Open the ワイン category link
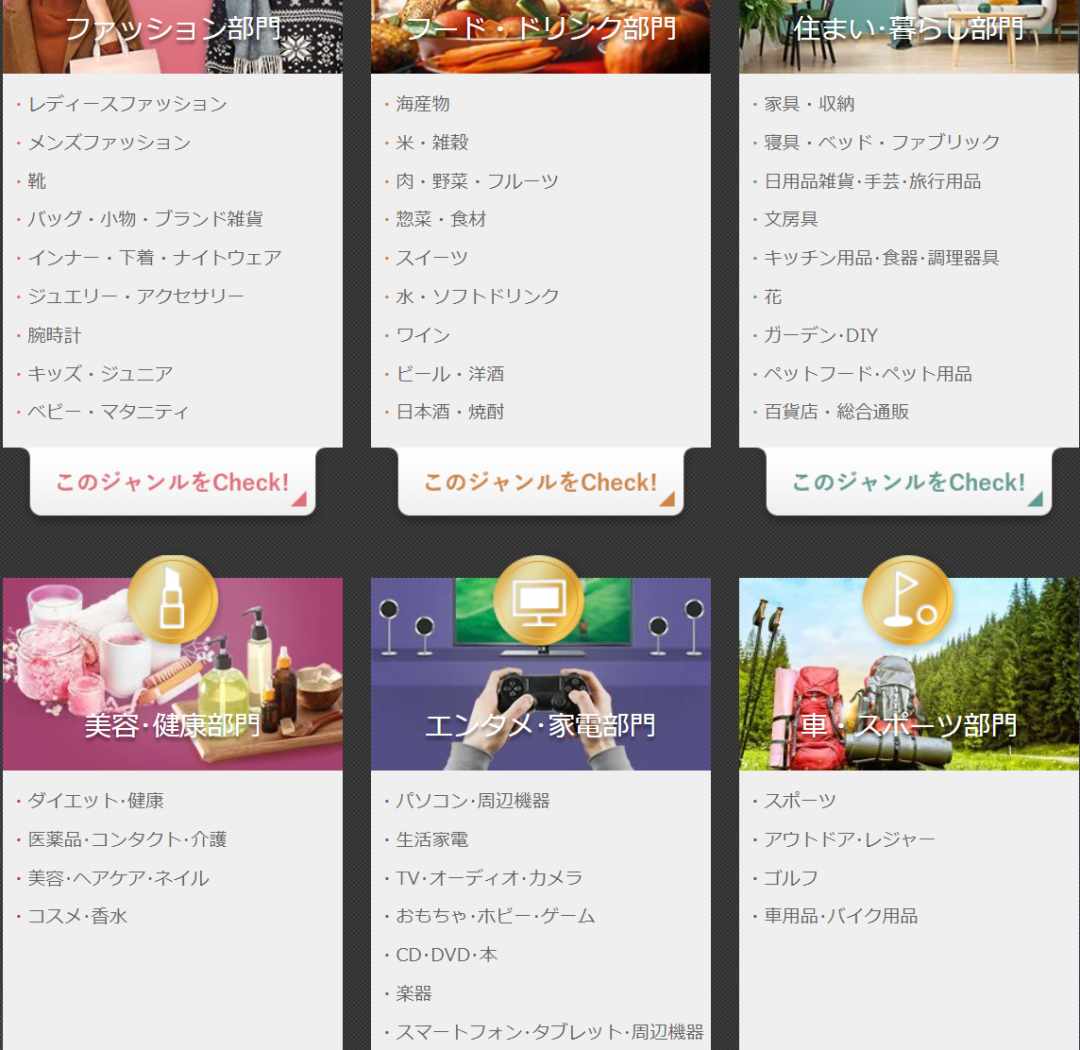The height and width of the screenshot is (1050, 1080). pyautogui.click(x=422, y=336)
